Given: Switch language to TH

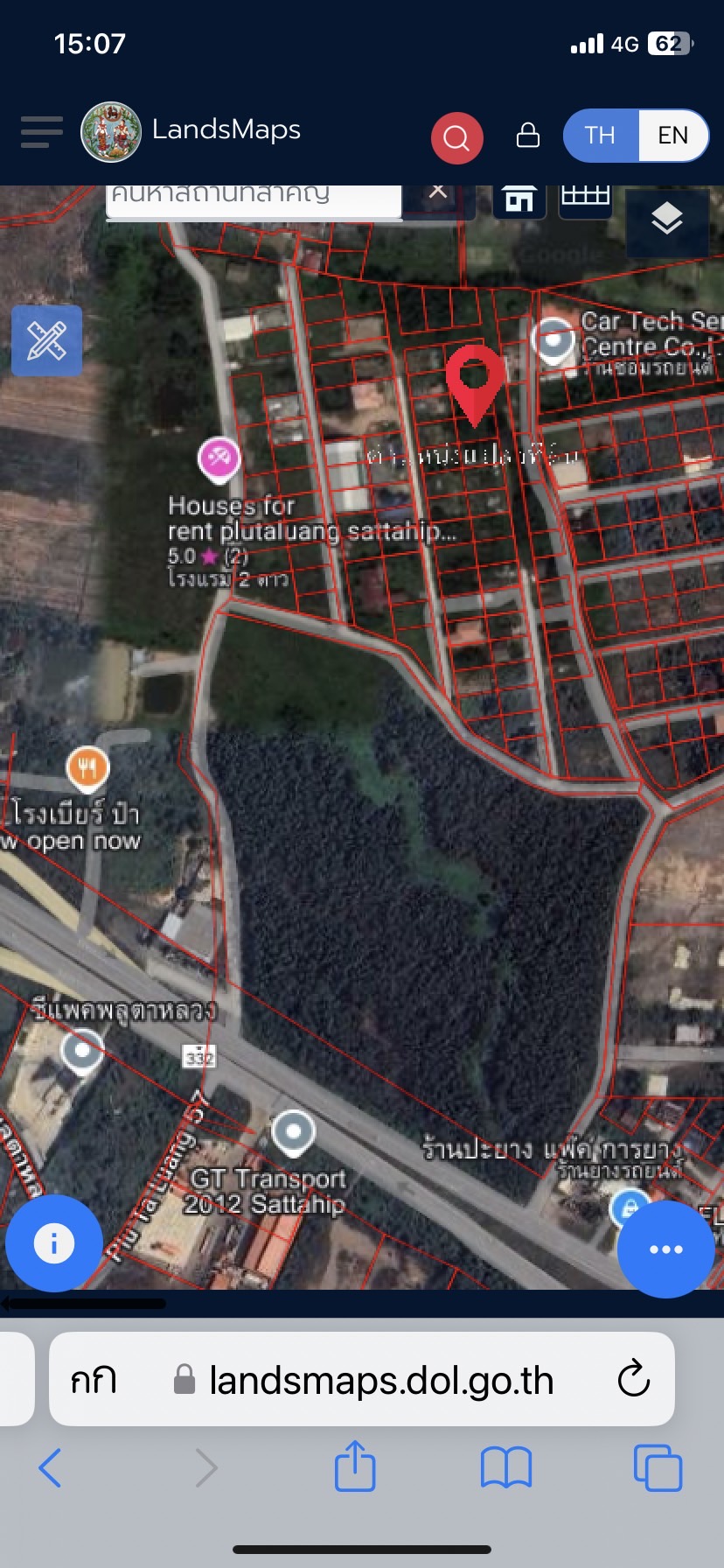Looking at the screenshot, I should pos(601,136).
